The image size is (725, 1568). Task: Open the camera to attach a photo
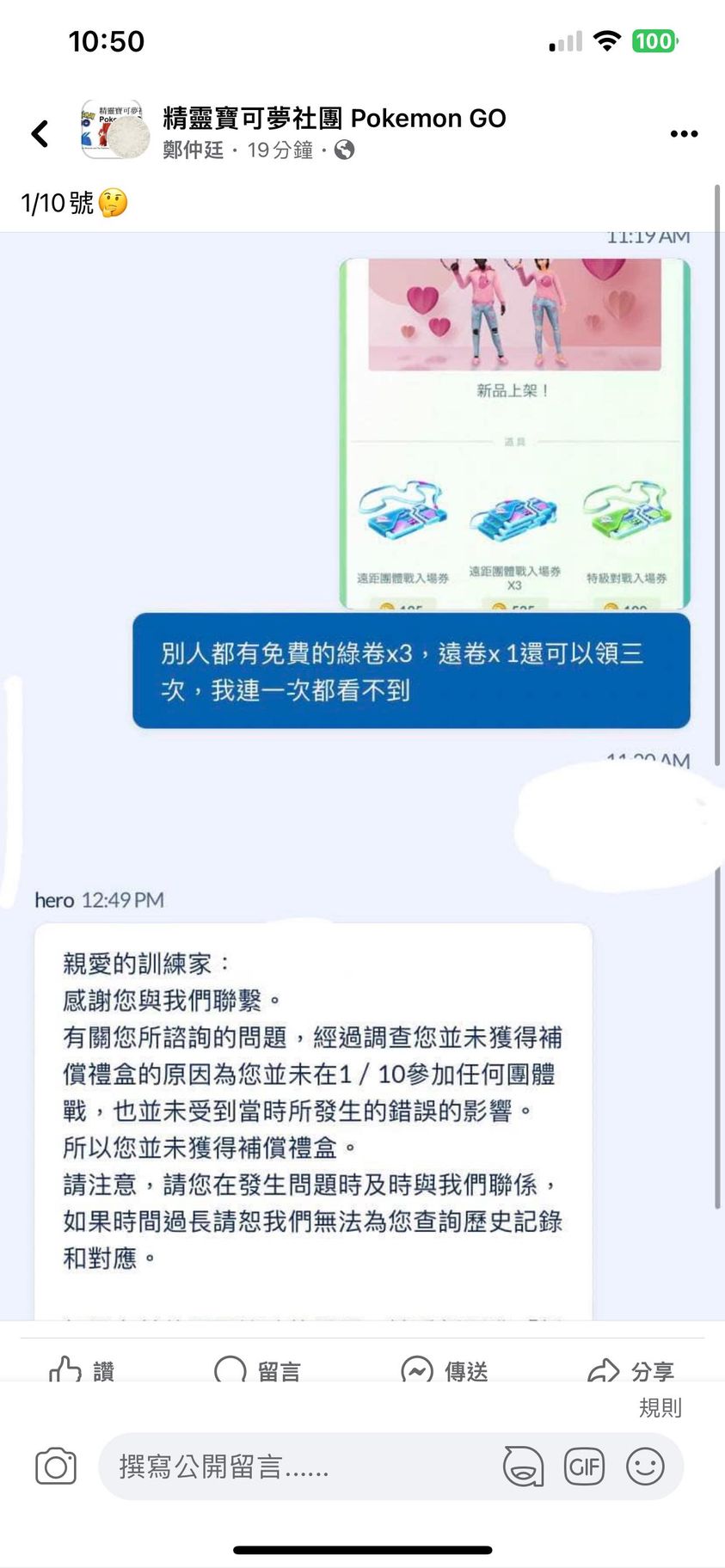point(56,1467)
